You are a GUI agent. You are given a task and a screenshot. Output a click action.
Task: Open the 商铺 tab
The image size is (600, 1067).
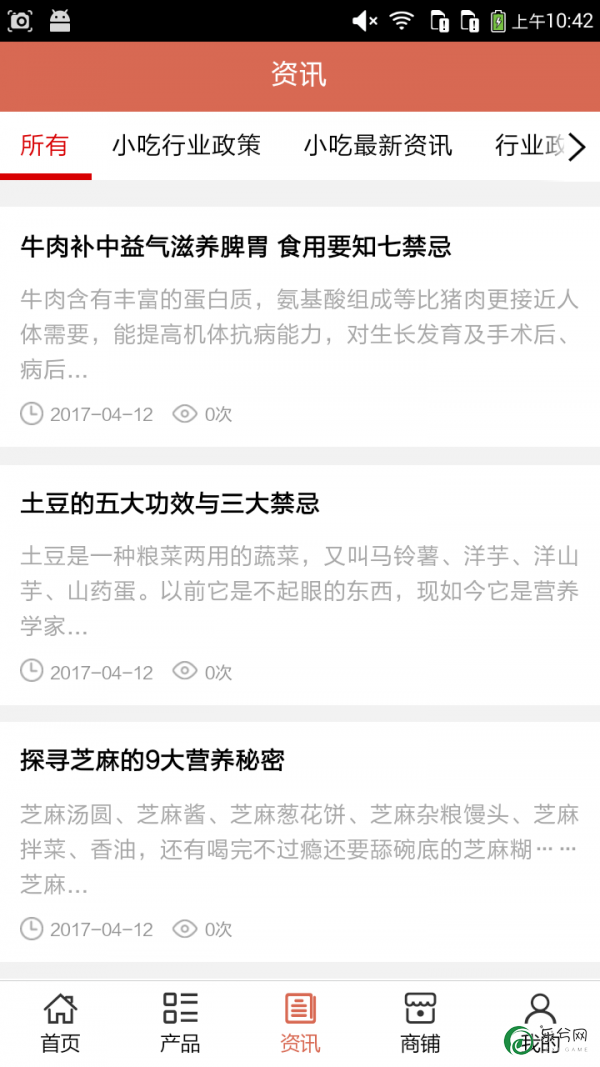(420, 1023)
